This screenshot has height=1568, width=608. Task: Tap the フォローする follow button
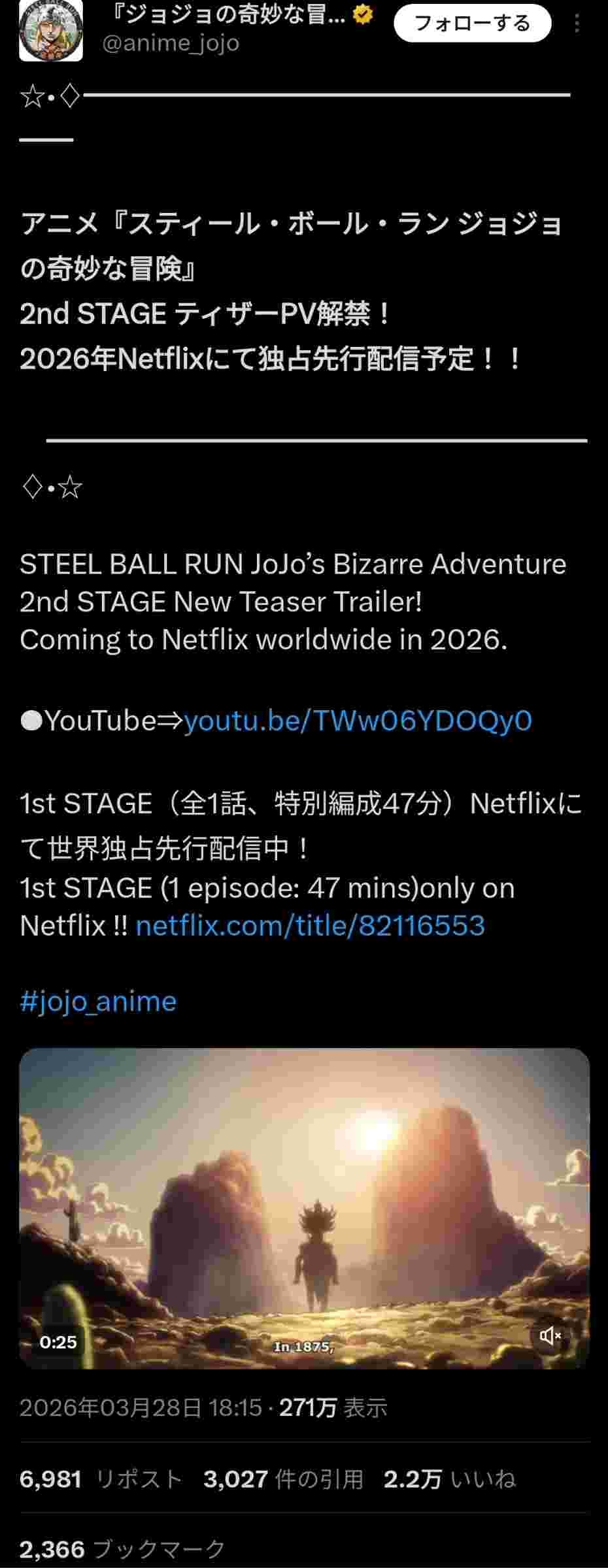coord(472,24)
